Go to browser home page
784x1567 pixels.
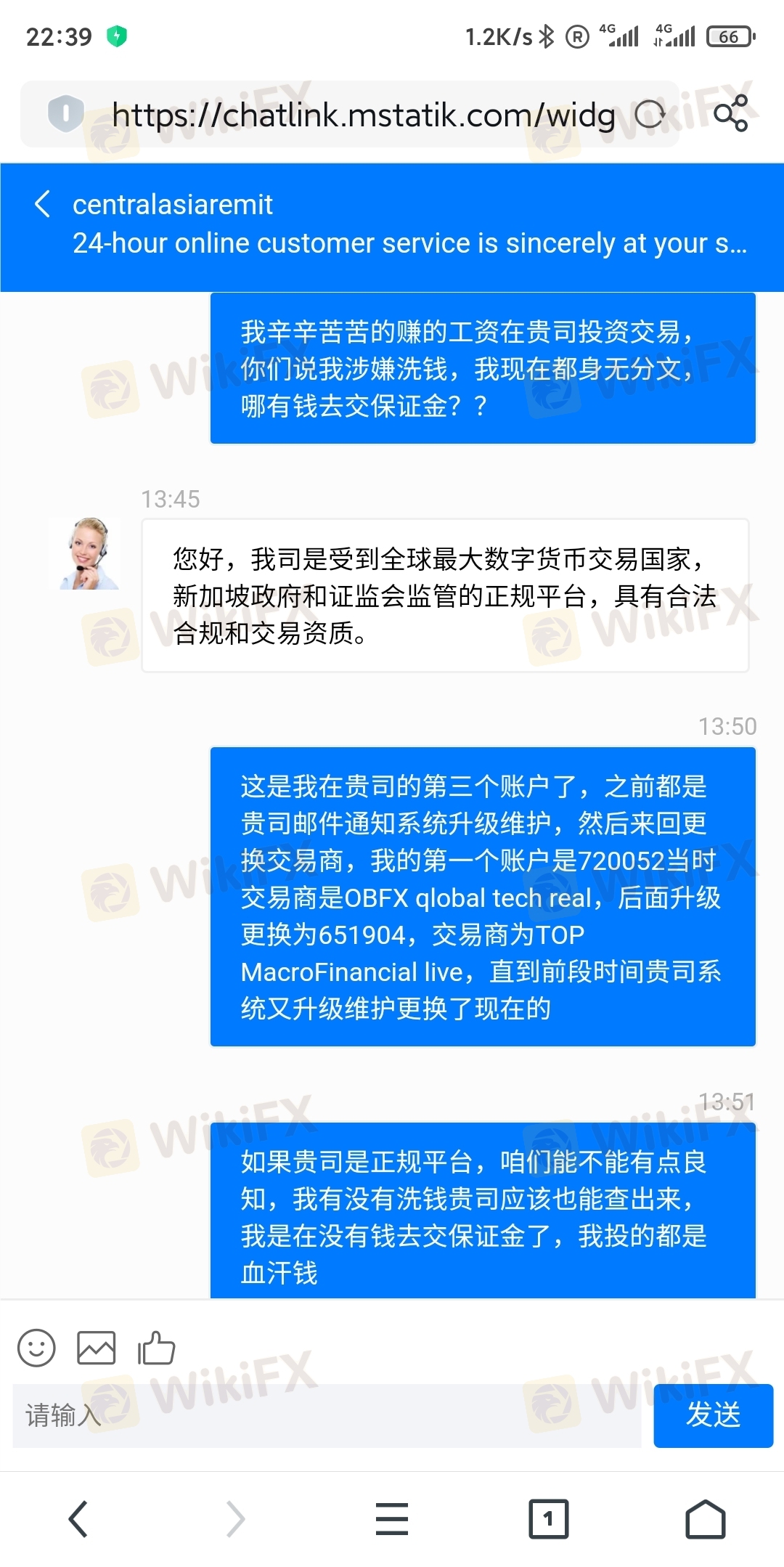pos(705,1518)
